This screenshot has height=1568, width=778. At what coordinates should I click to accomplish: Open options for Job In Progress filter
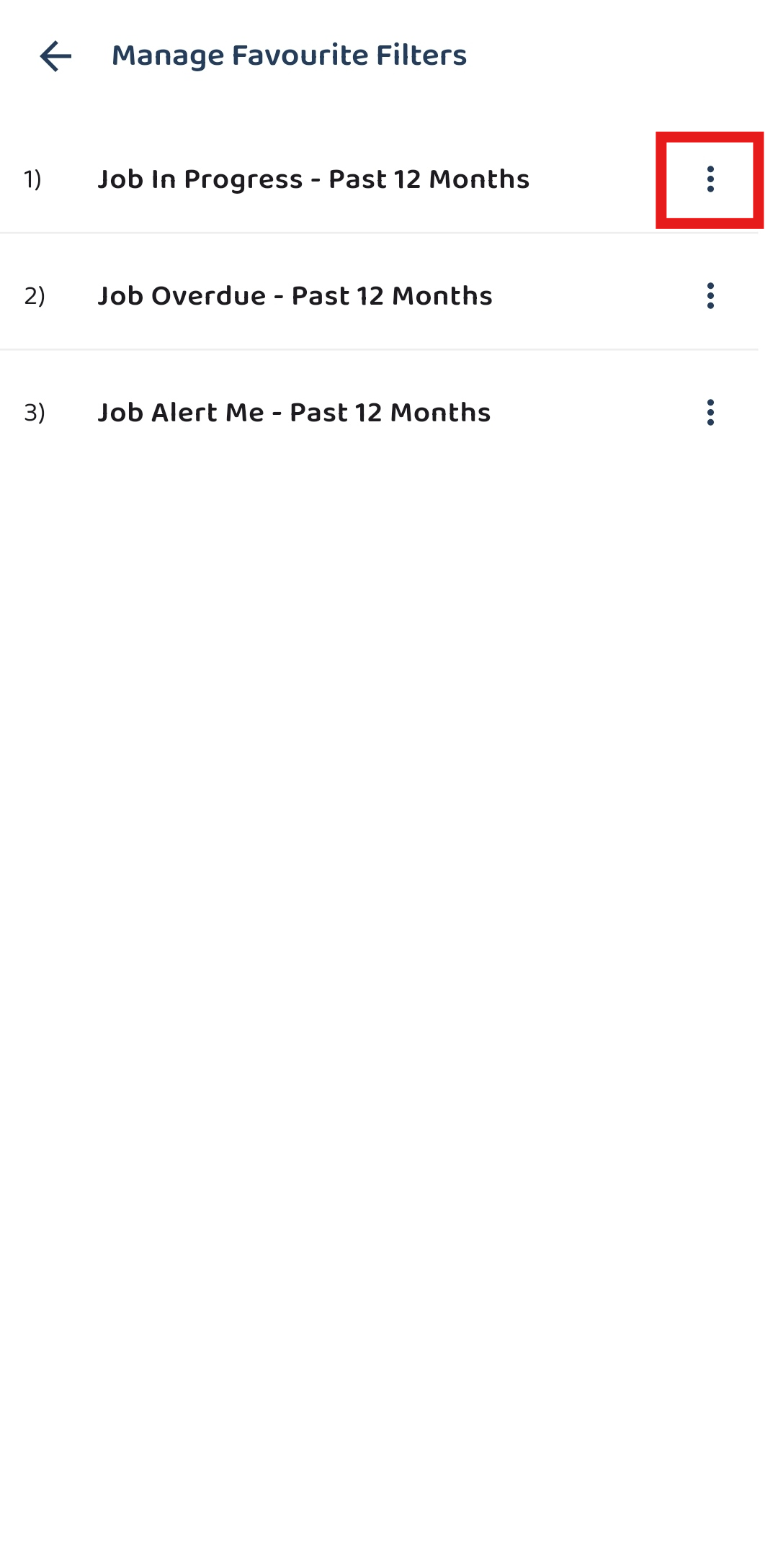pos(710,179)
